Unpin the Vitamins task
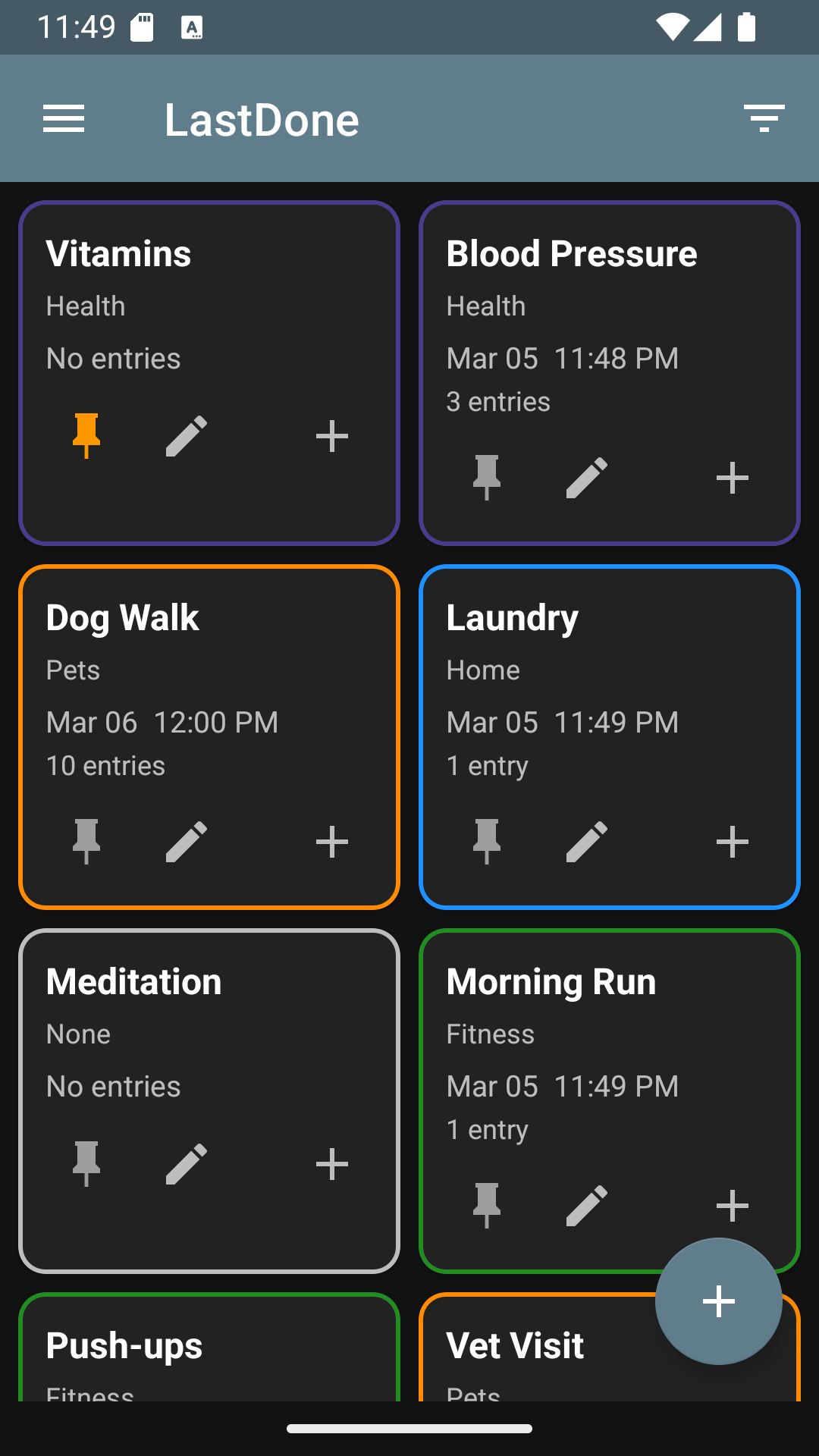819x1456 pixels. pyautogui.click(x=86, y=435)
